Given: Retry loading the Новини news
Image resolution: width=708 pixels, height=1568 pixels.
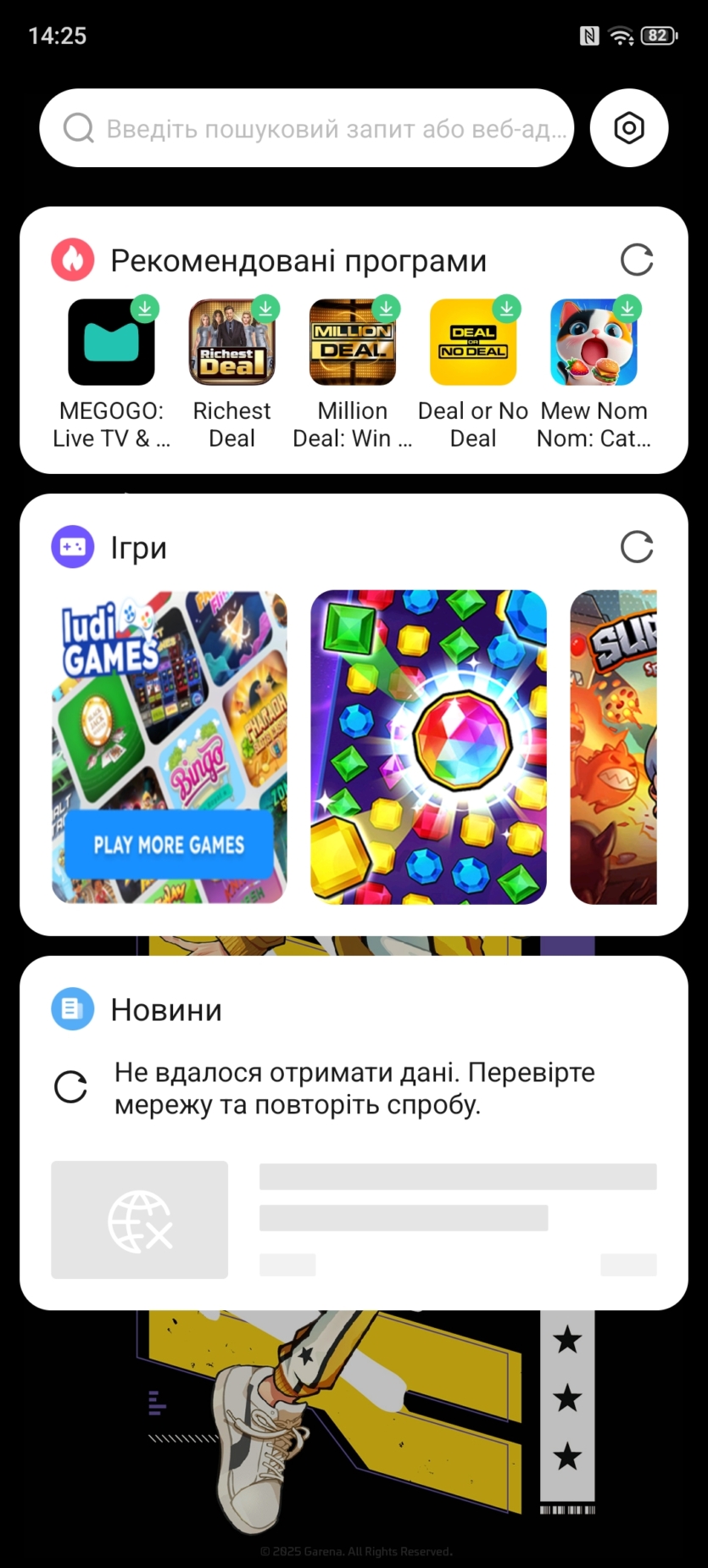Looking at the screenshot, I should [x=71, y=1087].
